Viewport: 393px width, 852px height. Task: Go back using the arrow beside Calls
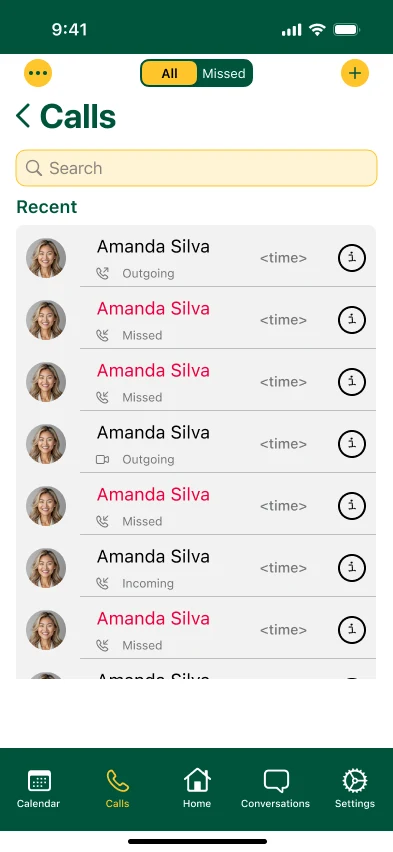[x=23, y=116]
